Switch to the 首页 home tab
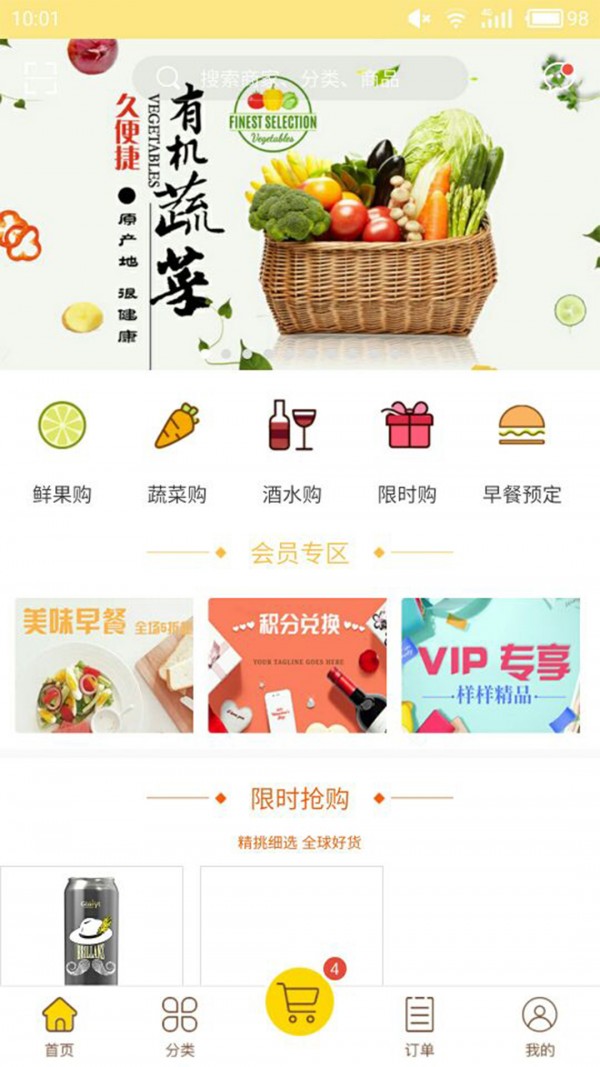 [59, 1027]
